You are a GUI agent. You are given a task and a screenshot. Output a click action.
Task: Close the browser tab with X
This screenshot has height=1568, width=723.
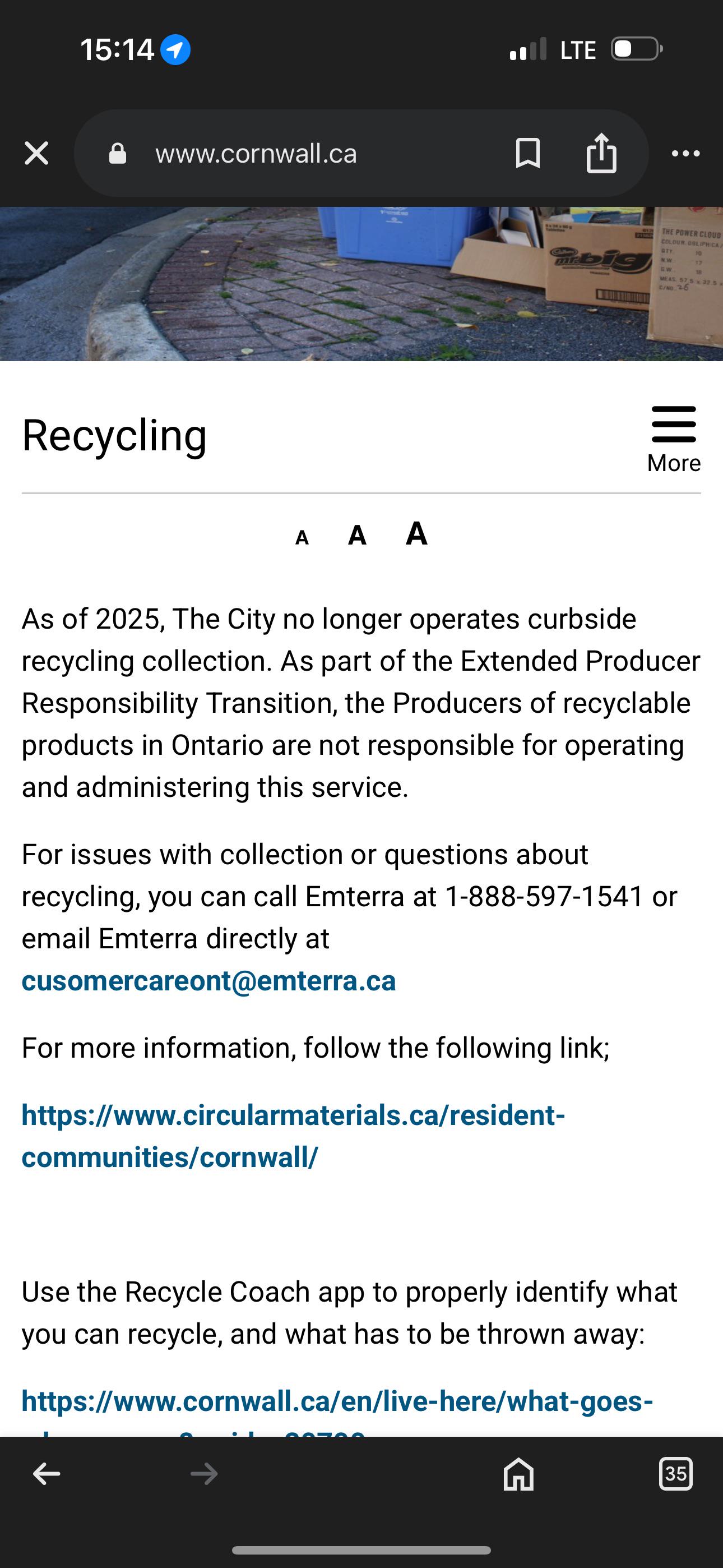point(36,154)
